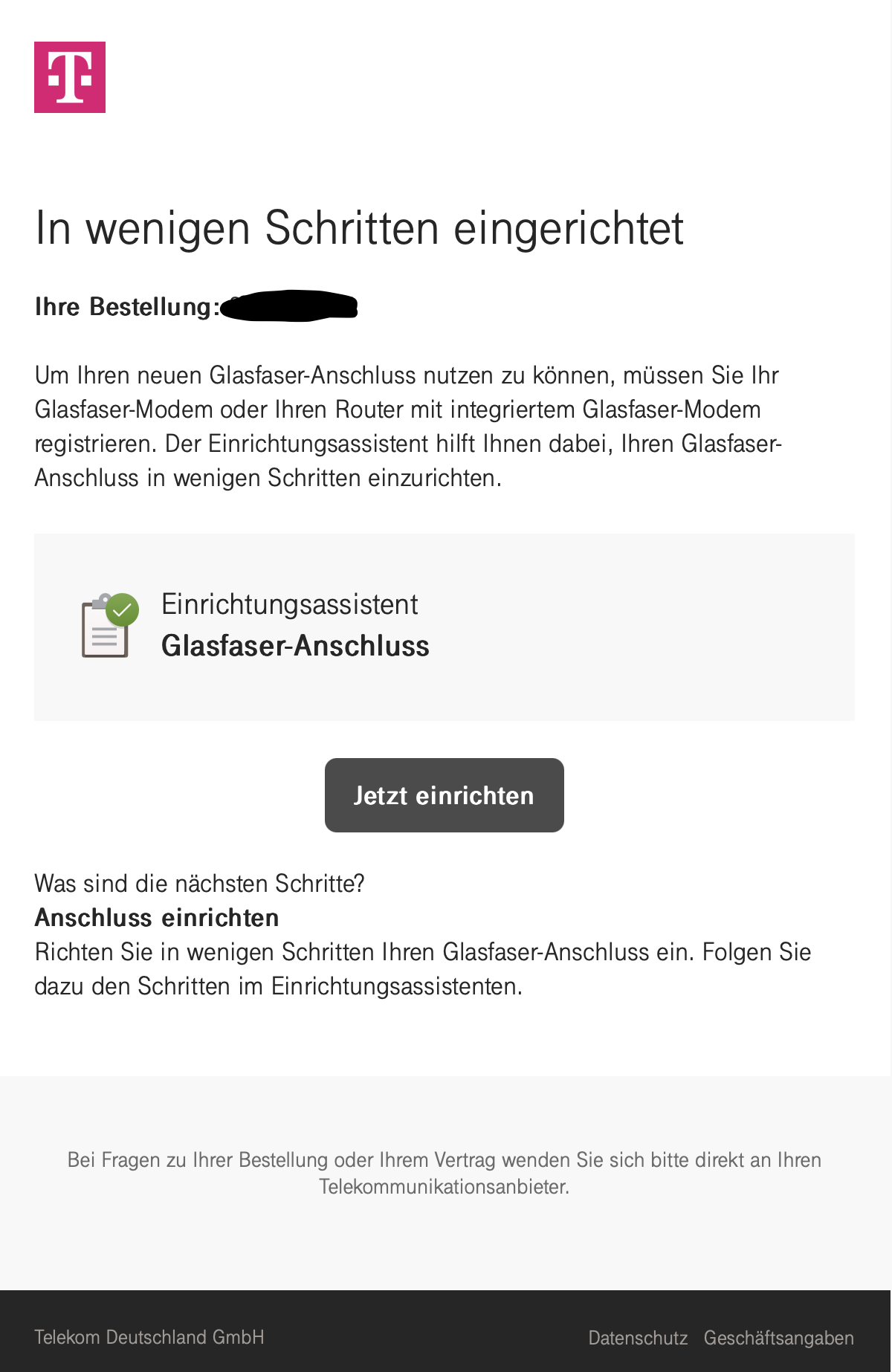Tap the Jetzt einrichten button

click(x=444, y=795)
